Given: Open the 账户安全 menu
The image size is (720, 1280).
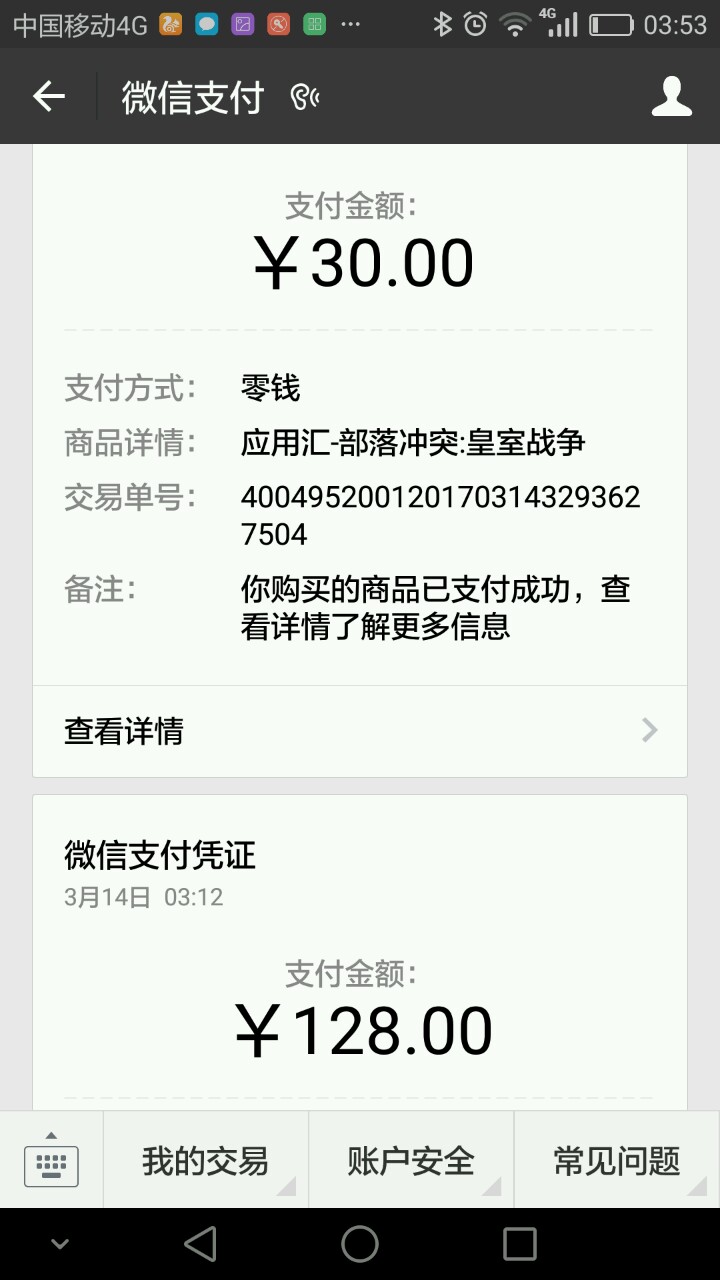Looking at the screenshot, I should [411, 1161].
